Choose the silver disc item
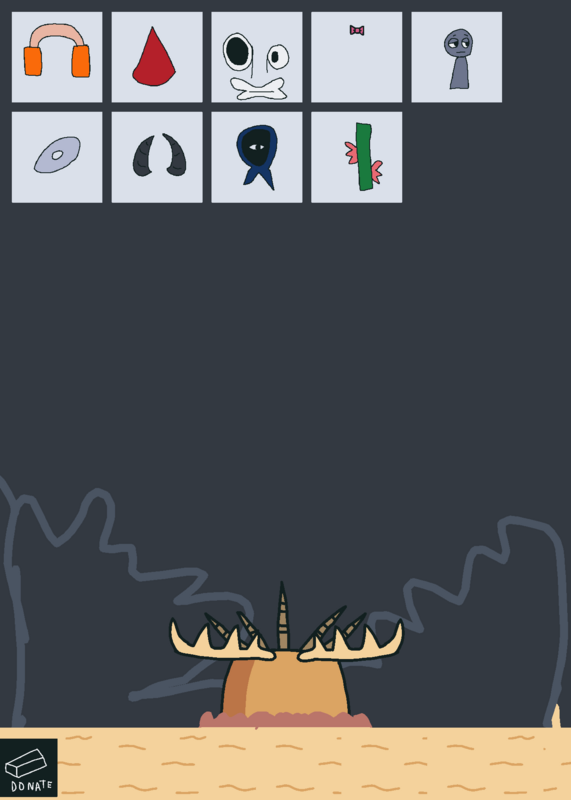Viewport: 571px width, 800px height. pos(57,157)
